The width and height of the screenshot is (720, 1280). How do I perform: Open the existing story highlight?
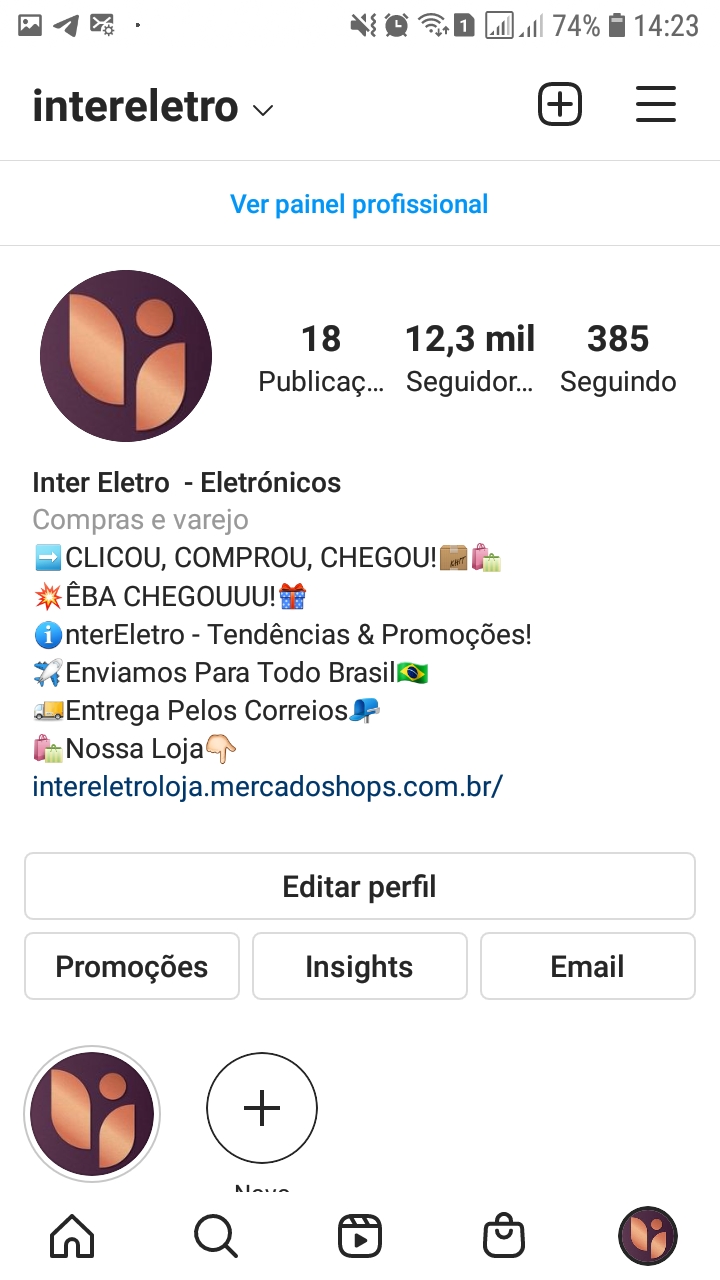click(x=92, y=1114)
